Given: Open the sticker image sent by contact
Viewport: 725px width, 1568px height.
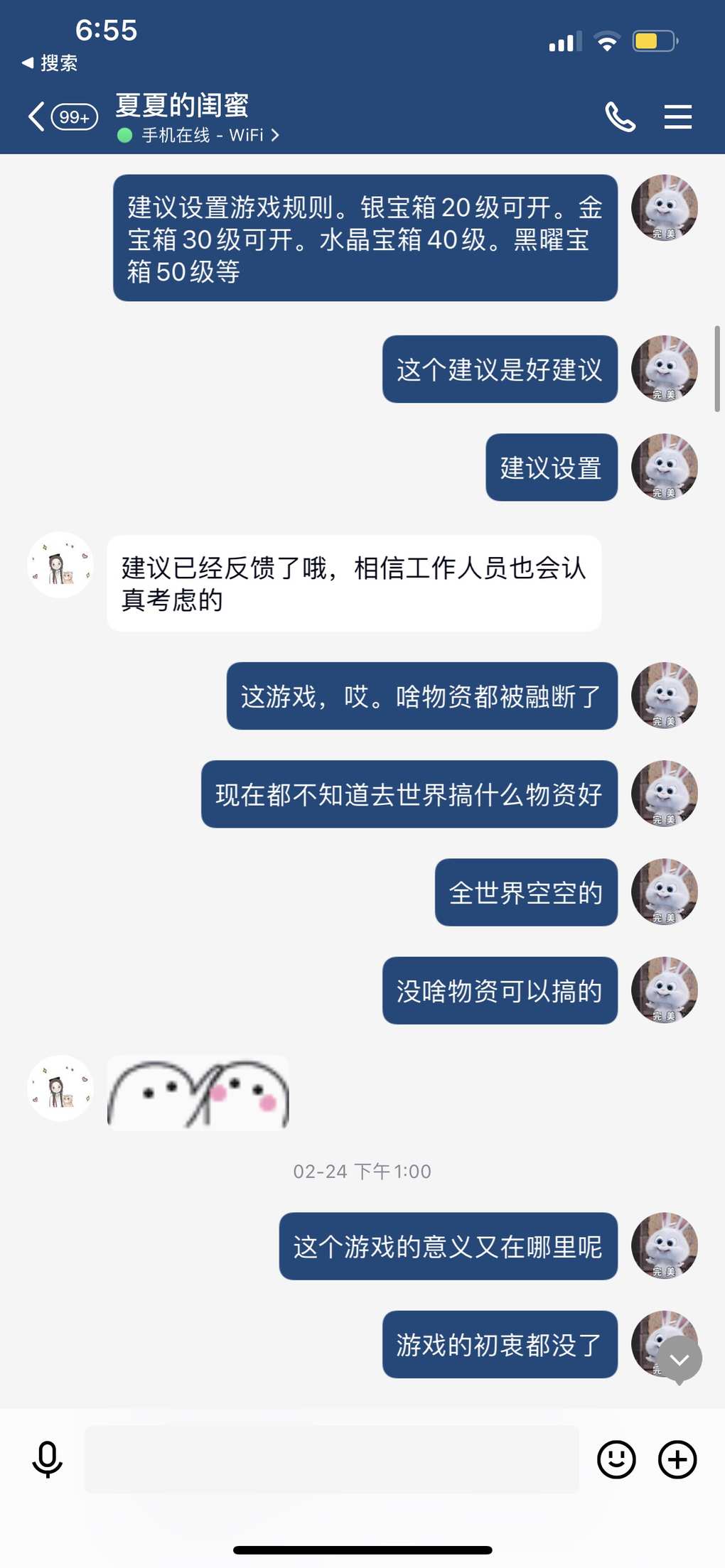Looking at the screenshot, I should click(198, 1093).
